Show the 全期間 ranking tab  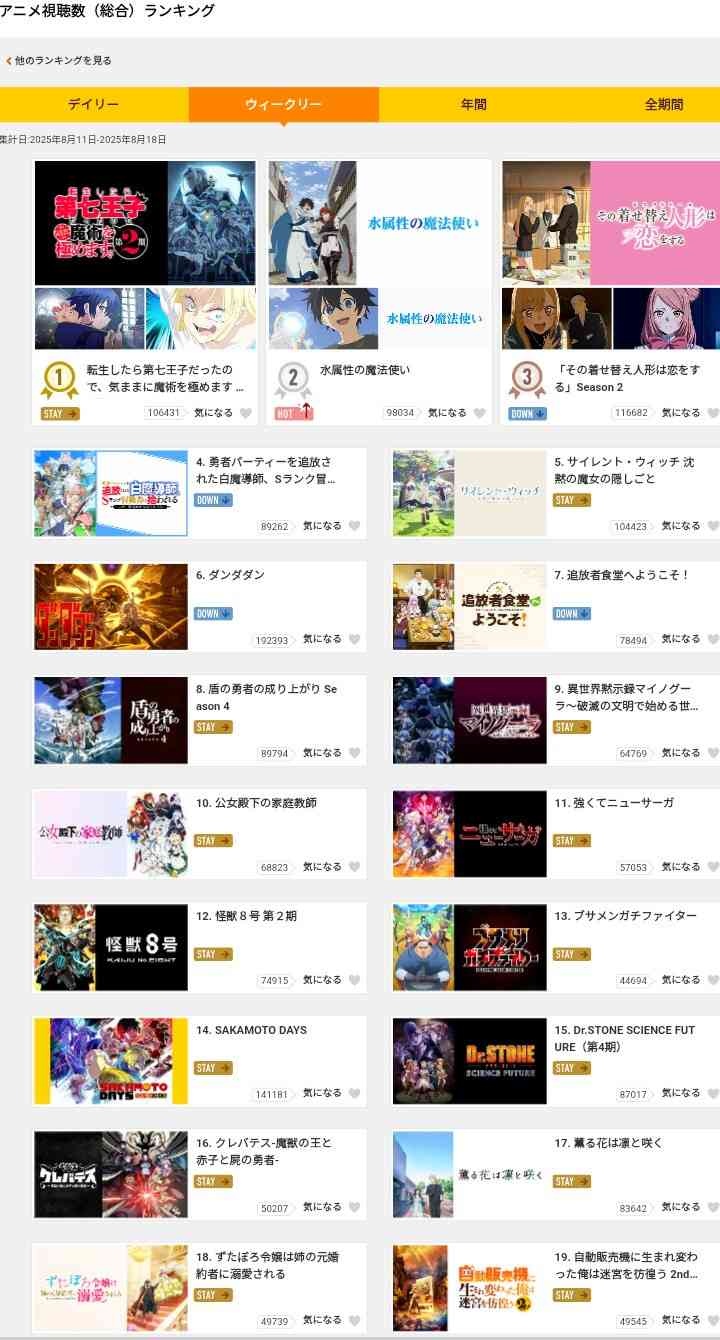tap(663, 105)
